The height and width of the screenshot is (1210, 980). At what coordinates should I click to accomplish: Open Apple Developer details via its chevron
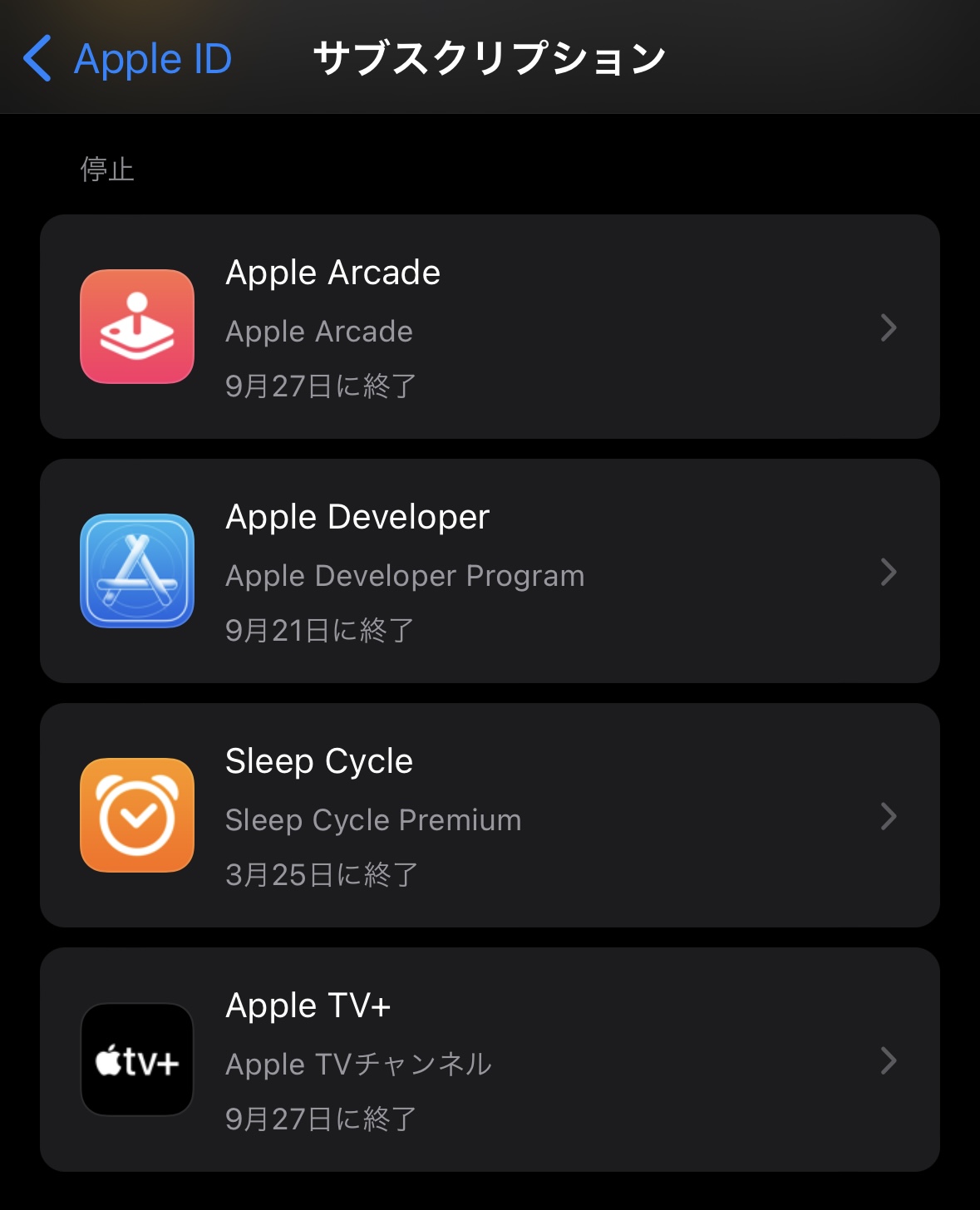pos(889,573)
